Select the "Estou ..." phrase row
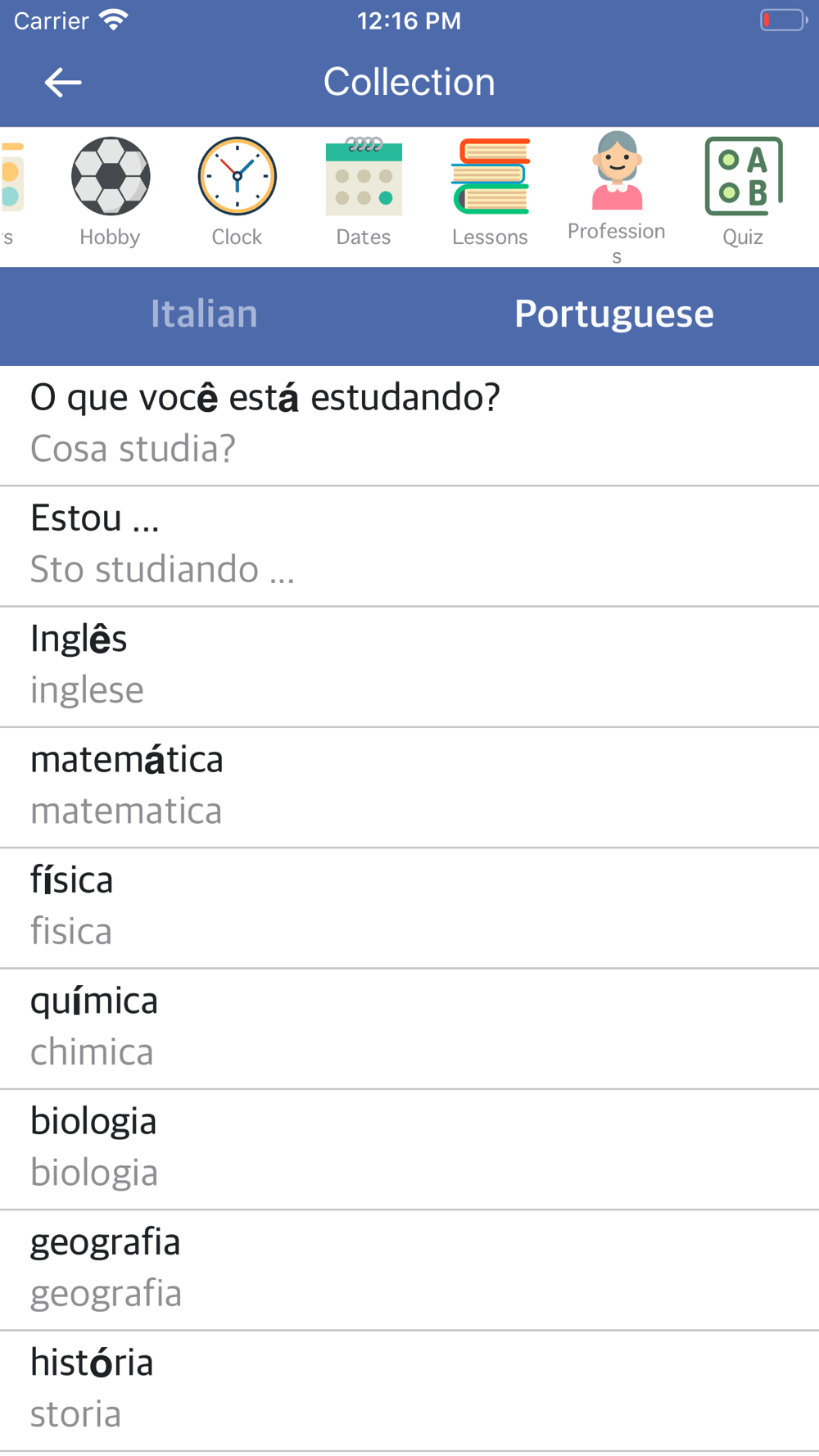Viewport: 819px width, 1456px height. pos(409,546)
